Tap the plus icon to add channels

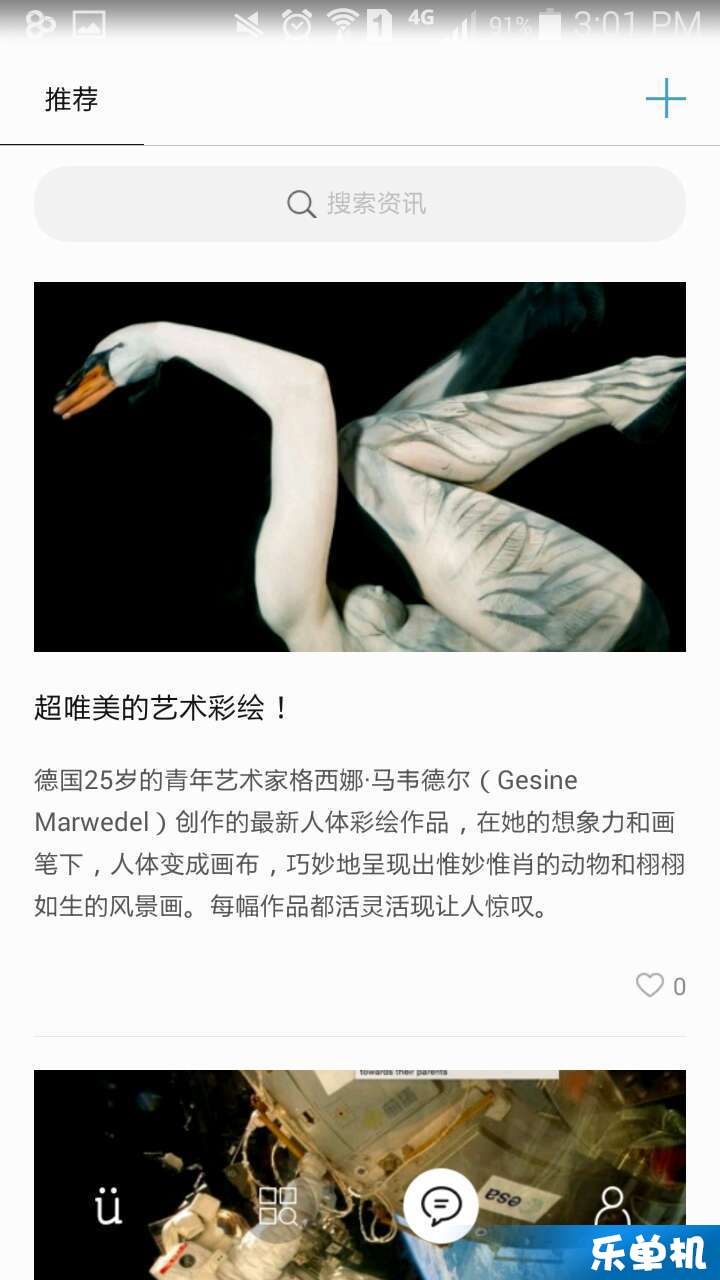click(x=665, y=99)
